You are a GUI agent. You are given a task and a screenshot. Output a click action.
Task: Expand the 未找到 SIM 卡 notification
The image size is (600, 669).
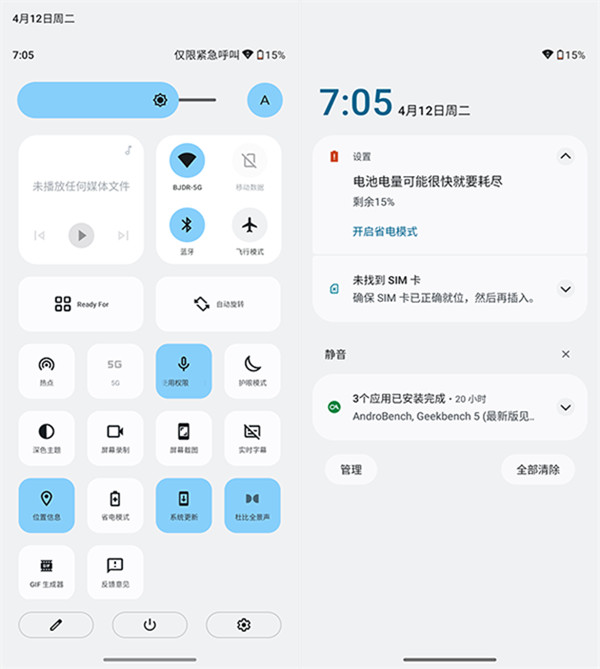point(565,288)
